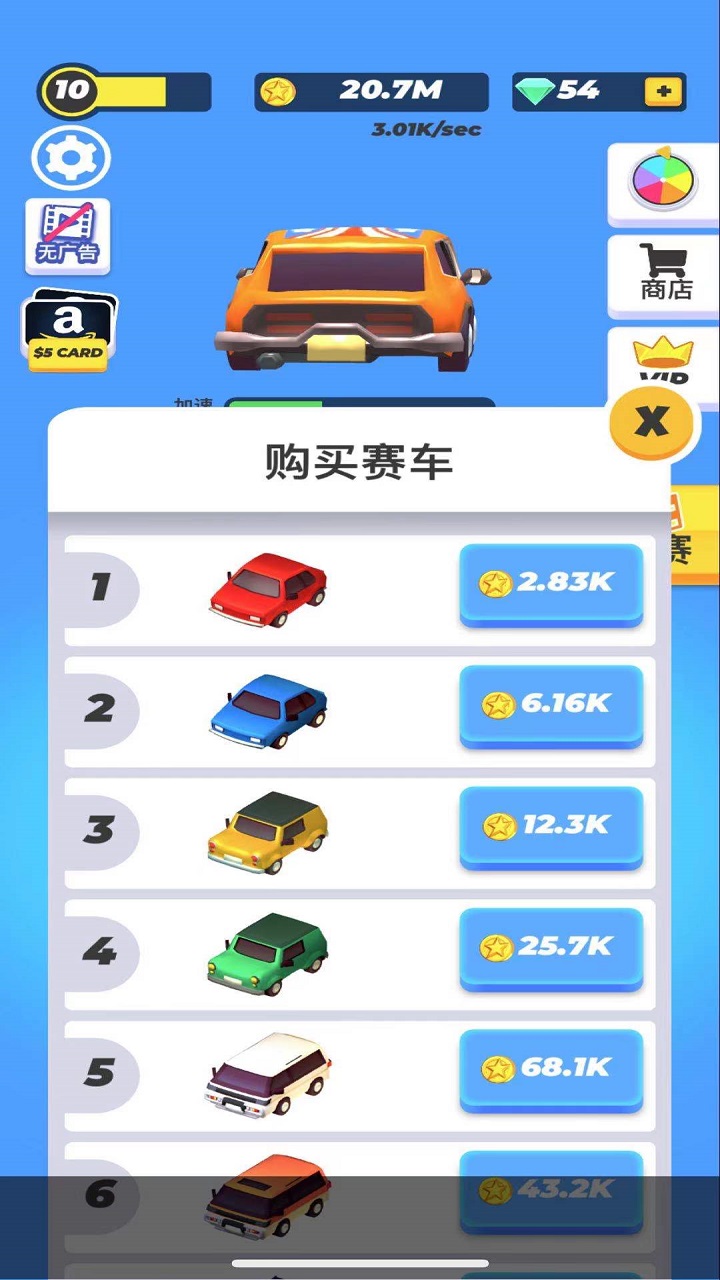Tap the plus button to buy diamonds
Image resolution: width=720 pixels, height=1280 pixels.
pos(662,91)
